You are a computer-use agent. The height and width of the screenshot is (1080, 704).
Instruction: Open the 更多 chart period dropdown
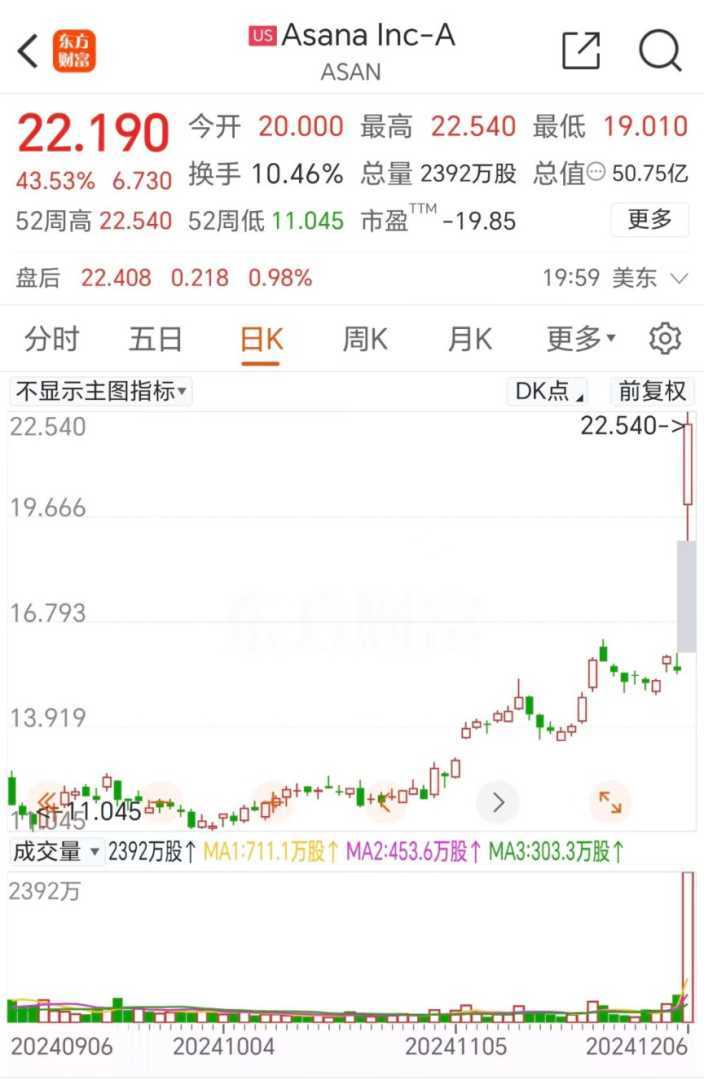click(580, 340)
